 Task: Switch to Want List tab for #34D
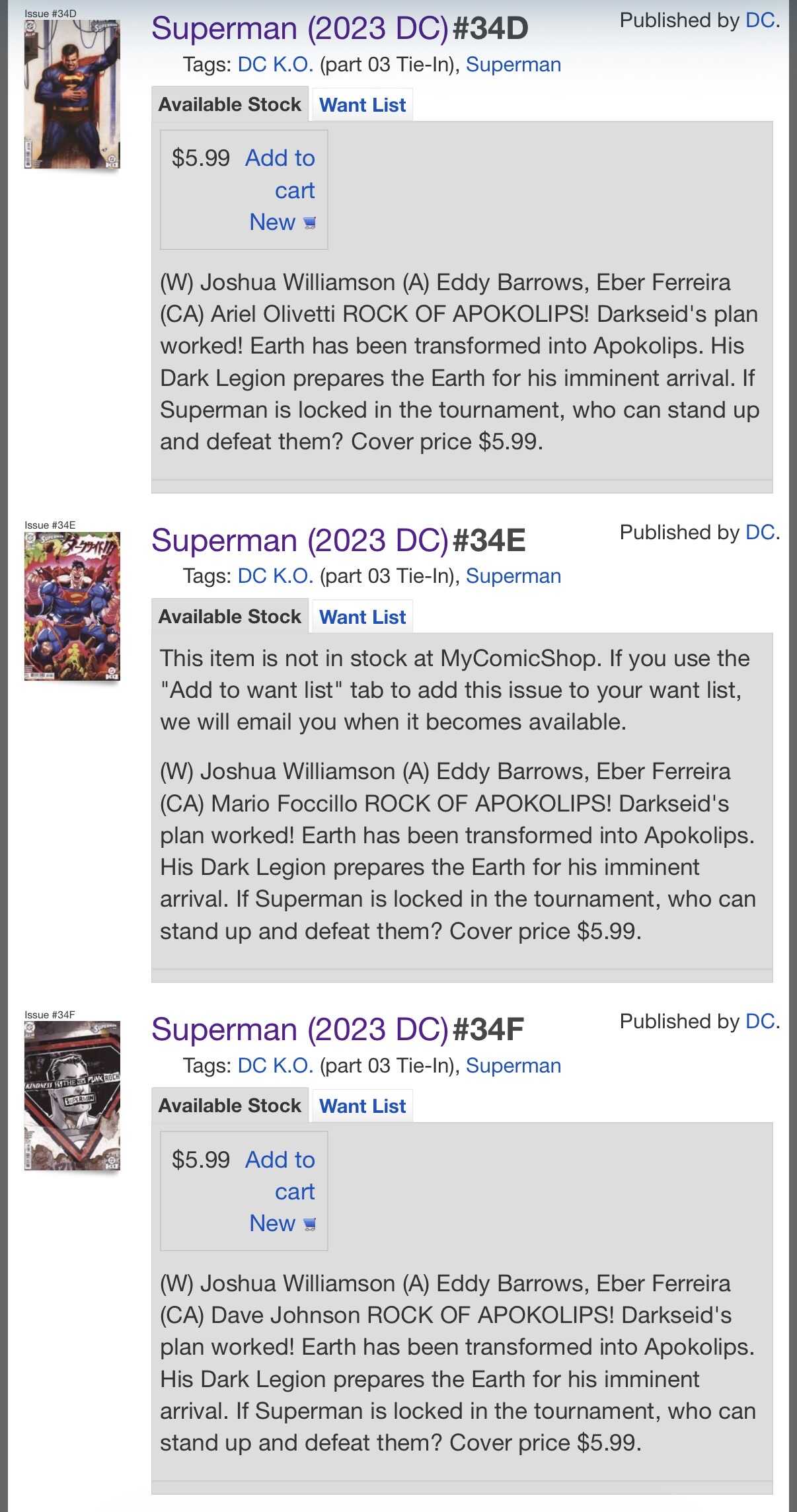coord(362,105)
